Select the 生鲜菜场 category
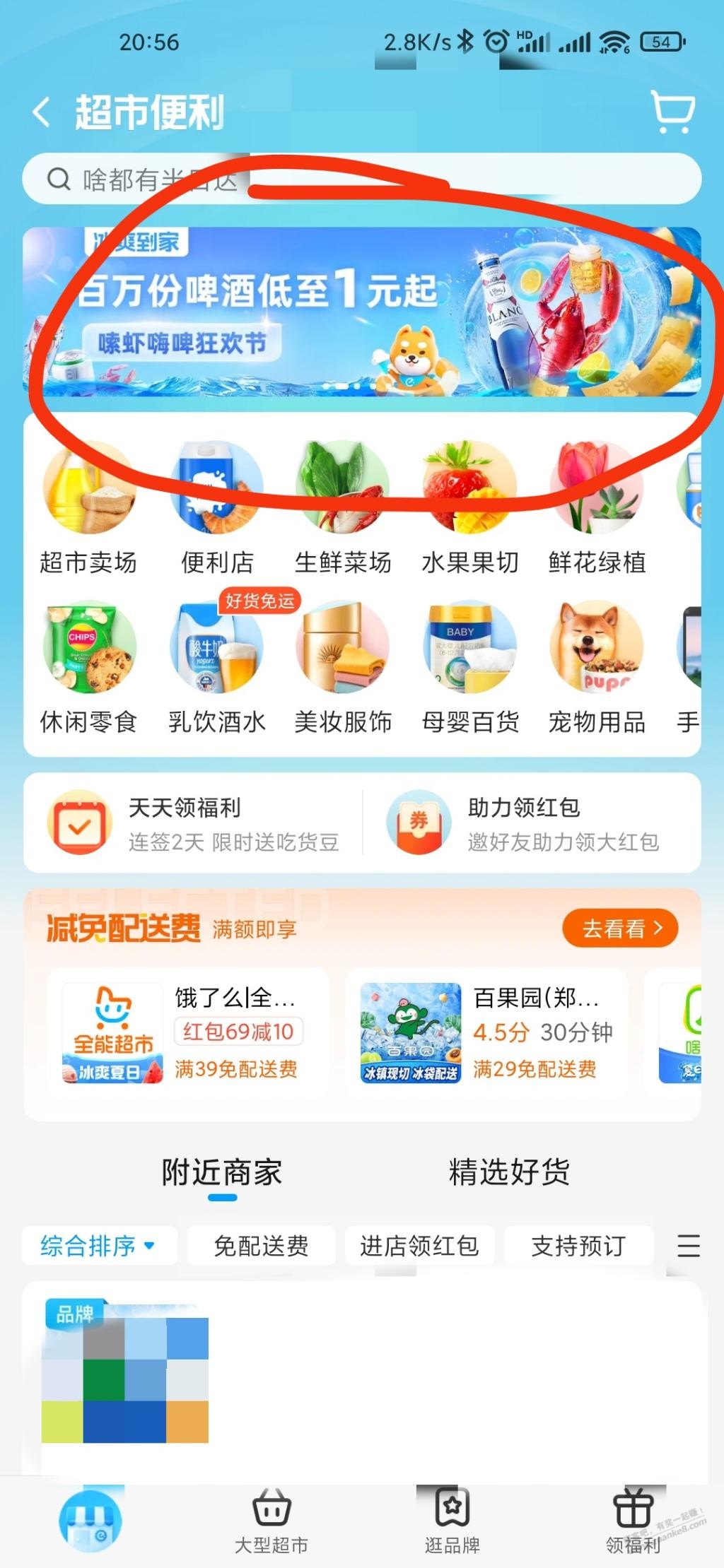Viewport: 724px width, 1568px height. (343, 507)
